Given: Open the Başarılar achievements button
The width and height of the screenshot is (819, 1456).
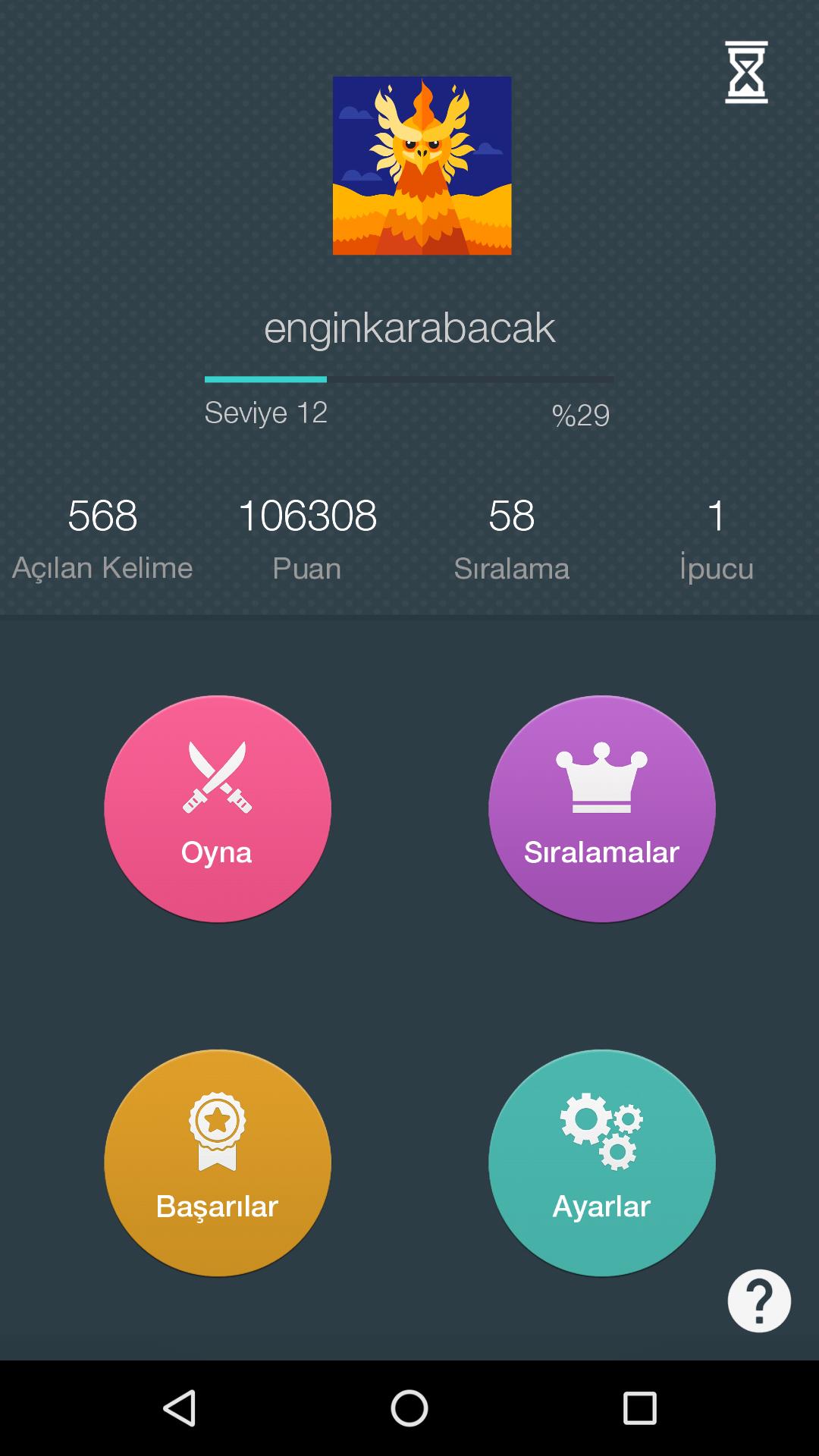Looking at the screenshot, I should click(x=218, y=1160).
